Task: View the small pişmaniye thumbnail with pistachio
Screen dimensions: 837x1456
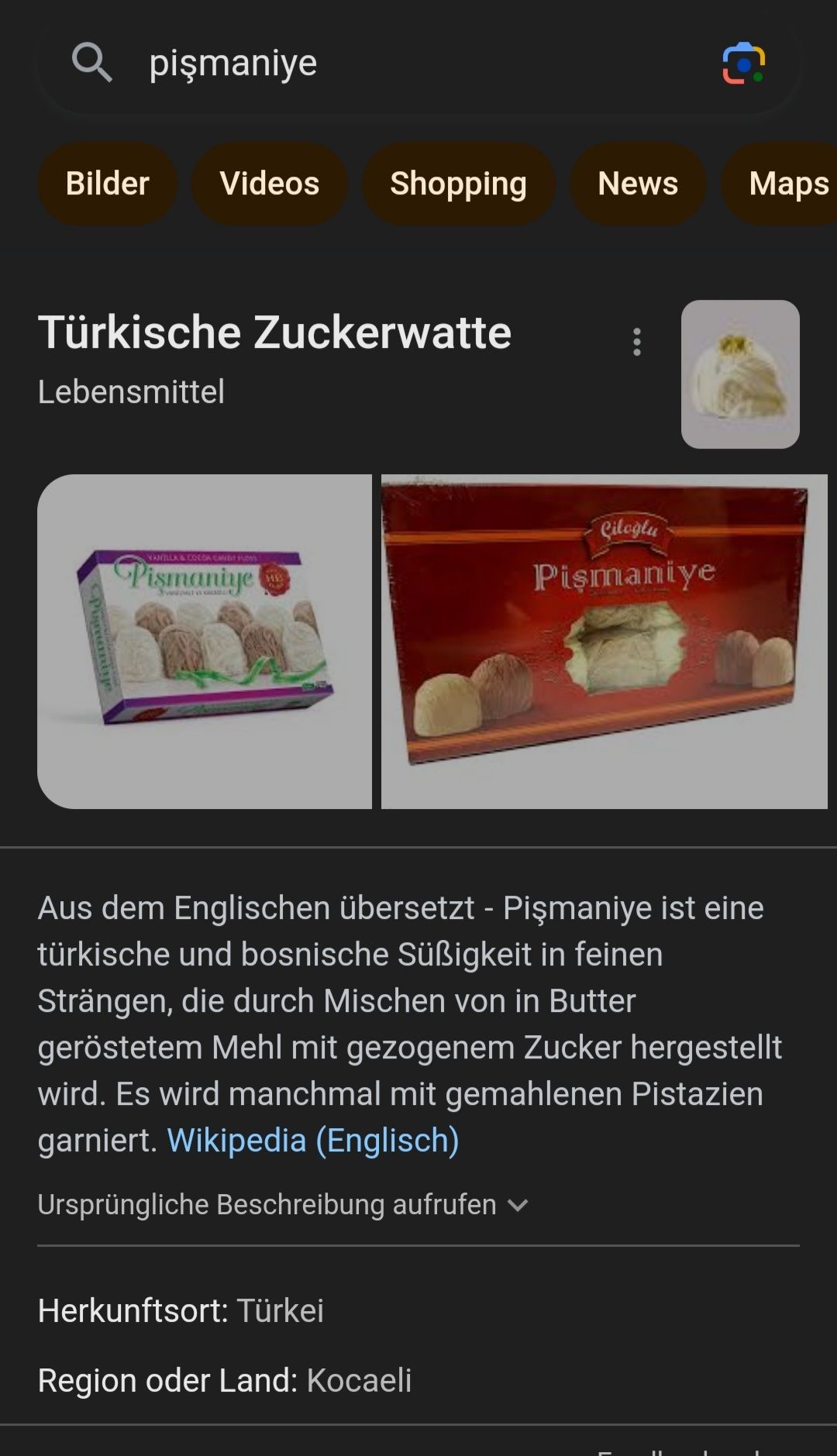Action: (x=739, y=374)
